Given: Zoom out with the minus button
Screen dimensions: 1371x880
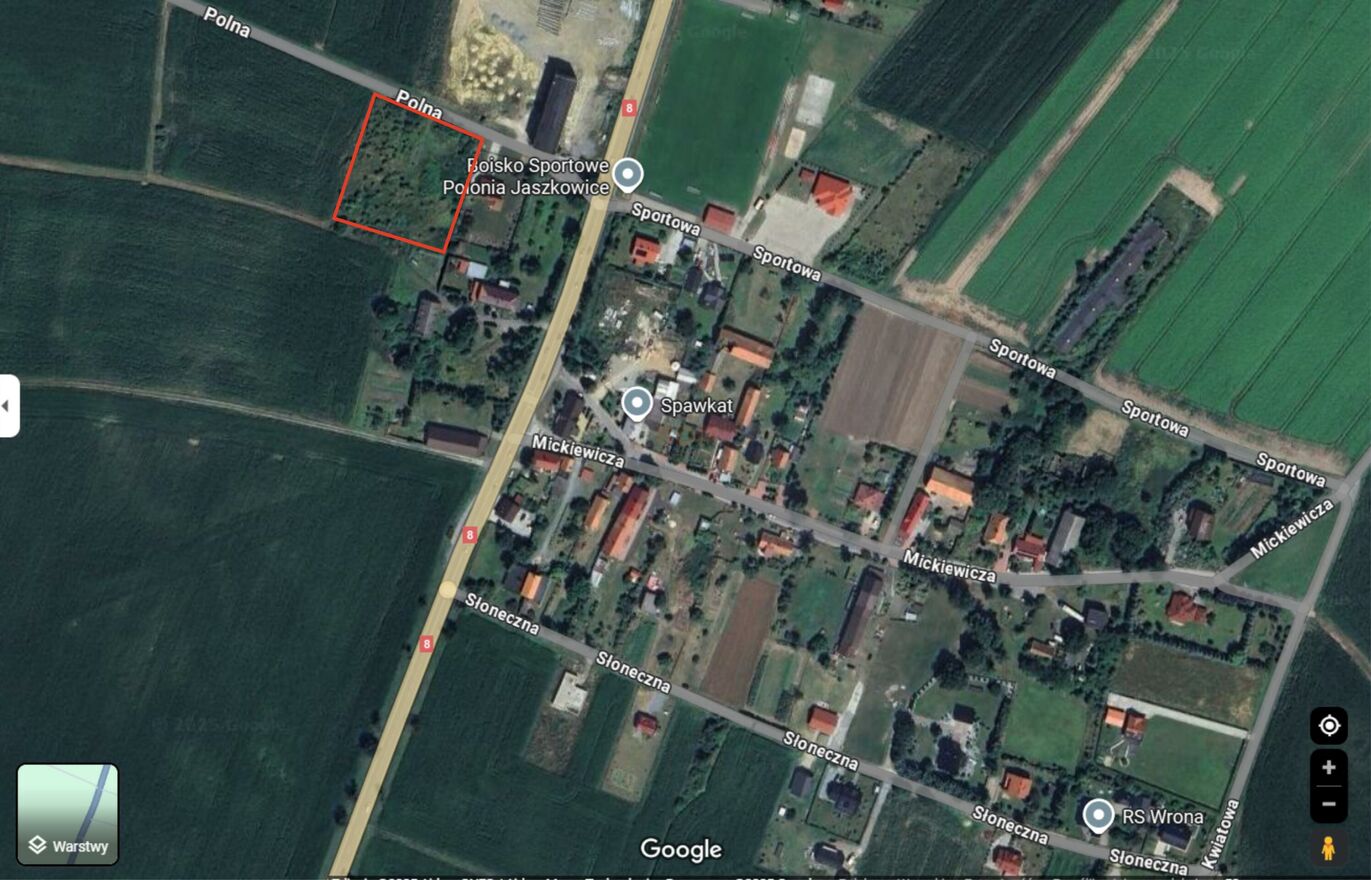Looking at the screenshot, I should tap(1329, 803).
